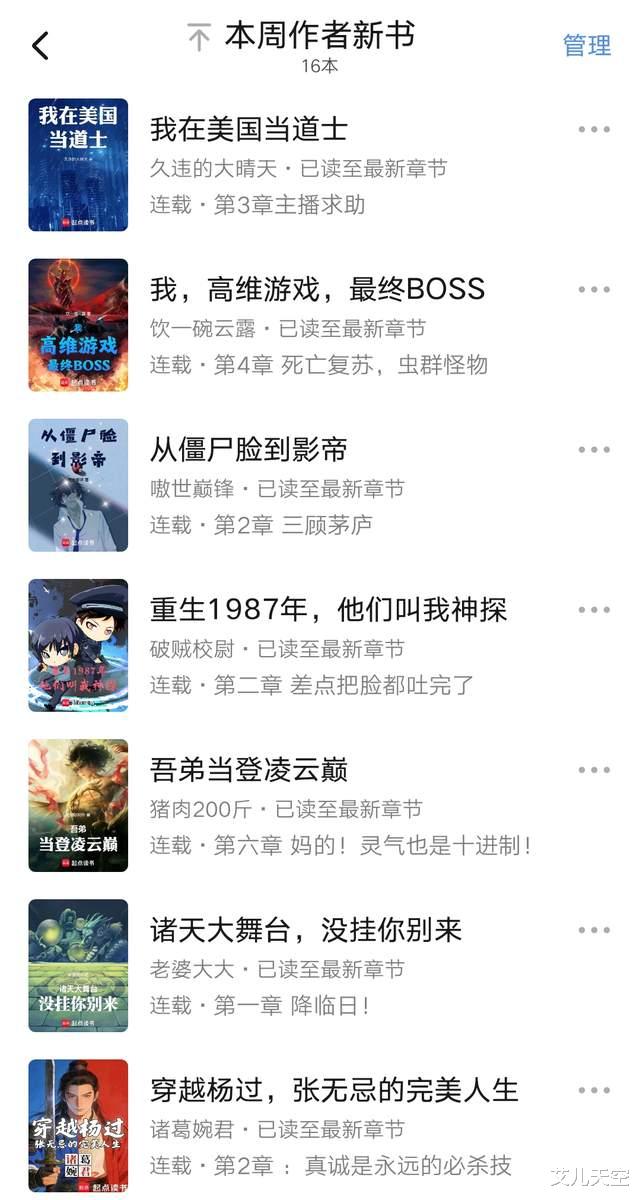The width and height of the screenshot is (640, 1200).
Task: Open 穿越杨过，张无忌的完美人生
Action: pyautogui.click(x=335, y=1089)
